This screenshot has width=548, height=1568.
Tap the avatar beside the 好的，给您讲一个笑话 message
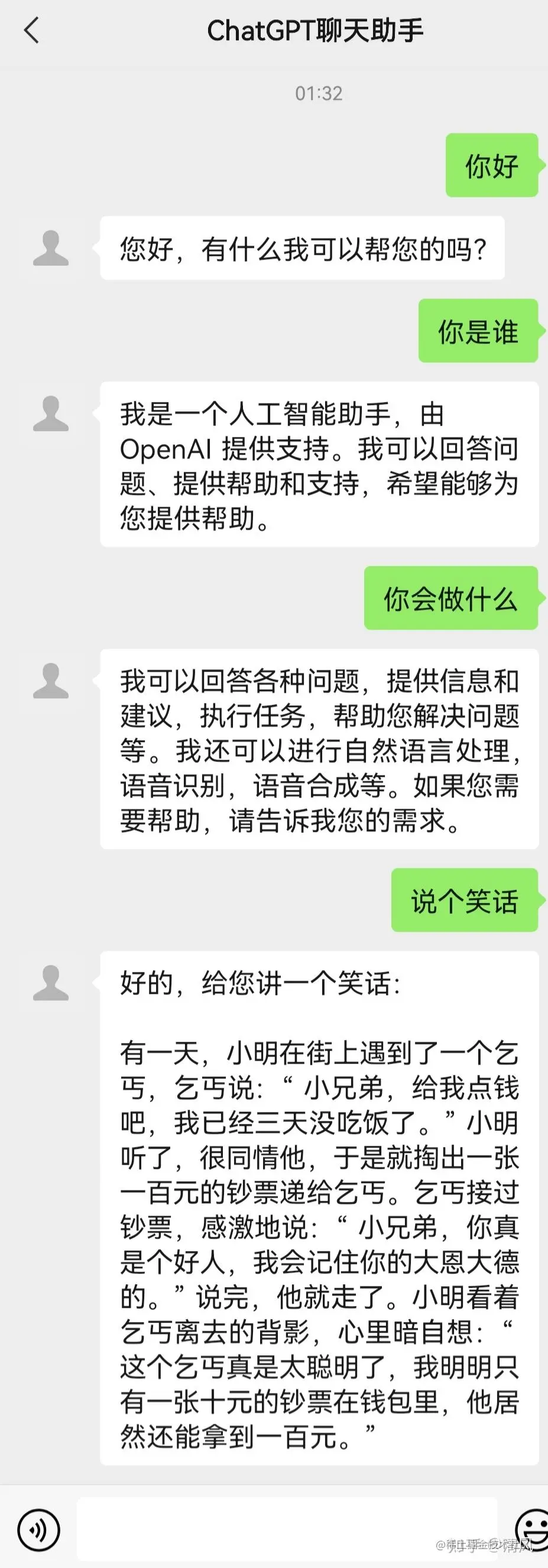[50, 983]
